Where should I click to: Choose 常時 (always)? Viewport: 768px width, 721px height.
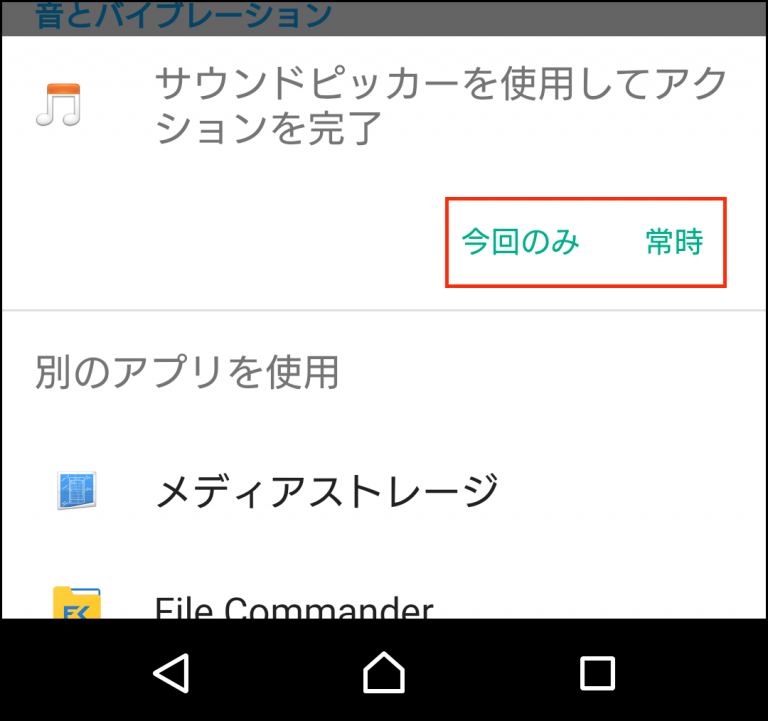click(674, 242)
